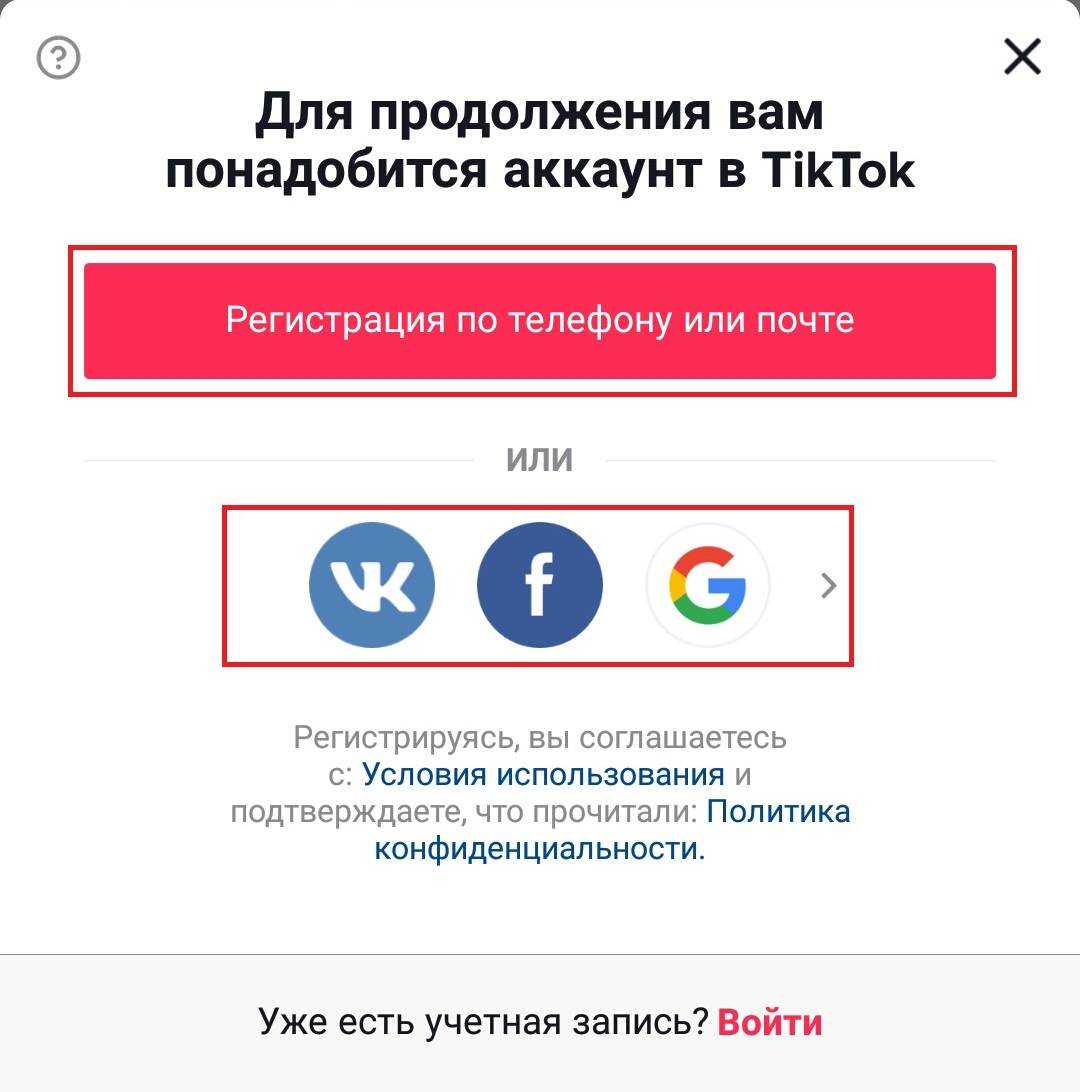
Task: Tap Войти to log in
Action: (x=770, y=1022)
